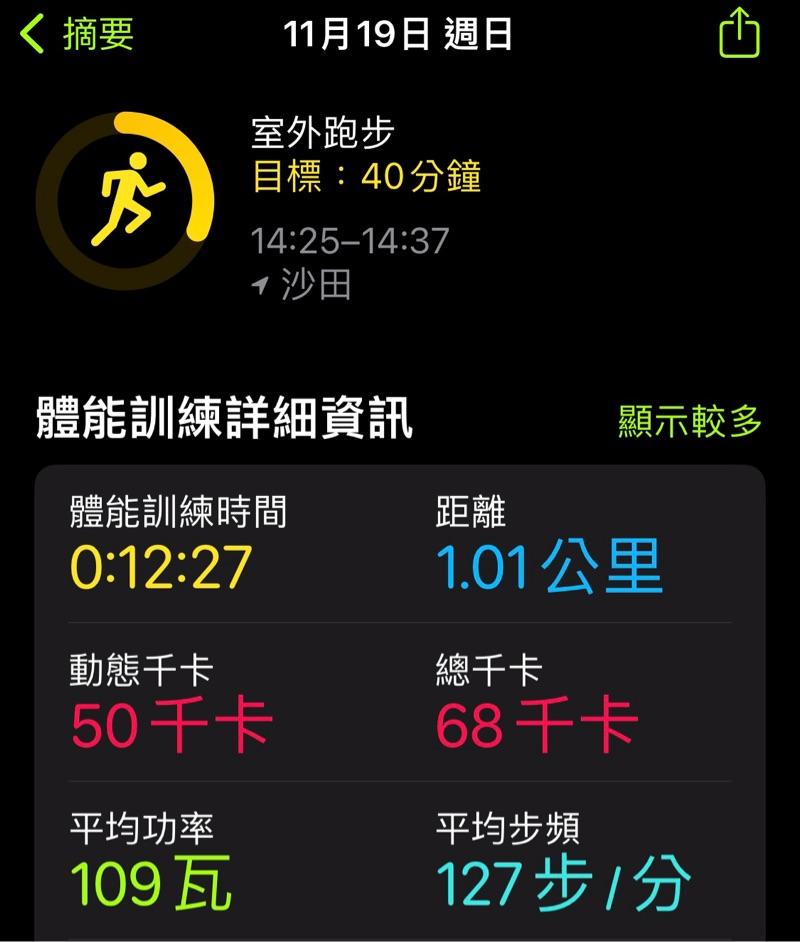Tap 顯示較多 to show more details
Image resolution: width=800 pixels, height=942 pixels.
tap(690, 421)
